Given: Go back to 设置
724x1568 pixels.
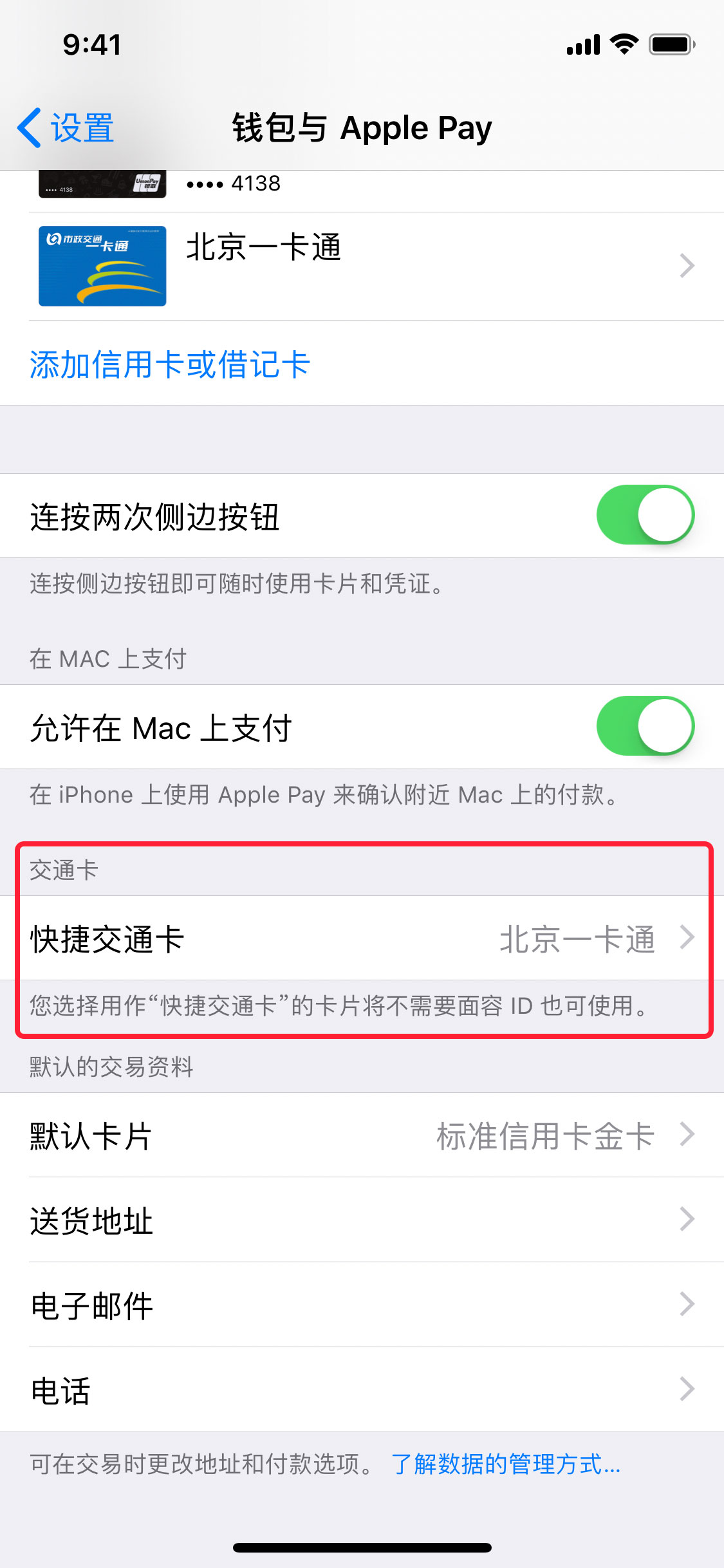Looking at the screenshot, I should (66, 127).
